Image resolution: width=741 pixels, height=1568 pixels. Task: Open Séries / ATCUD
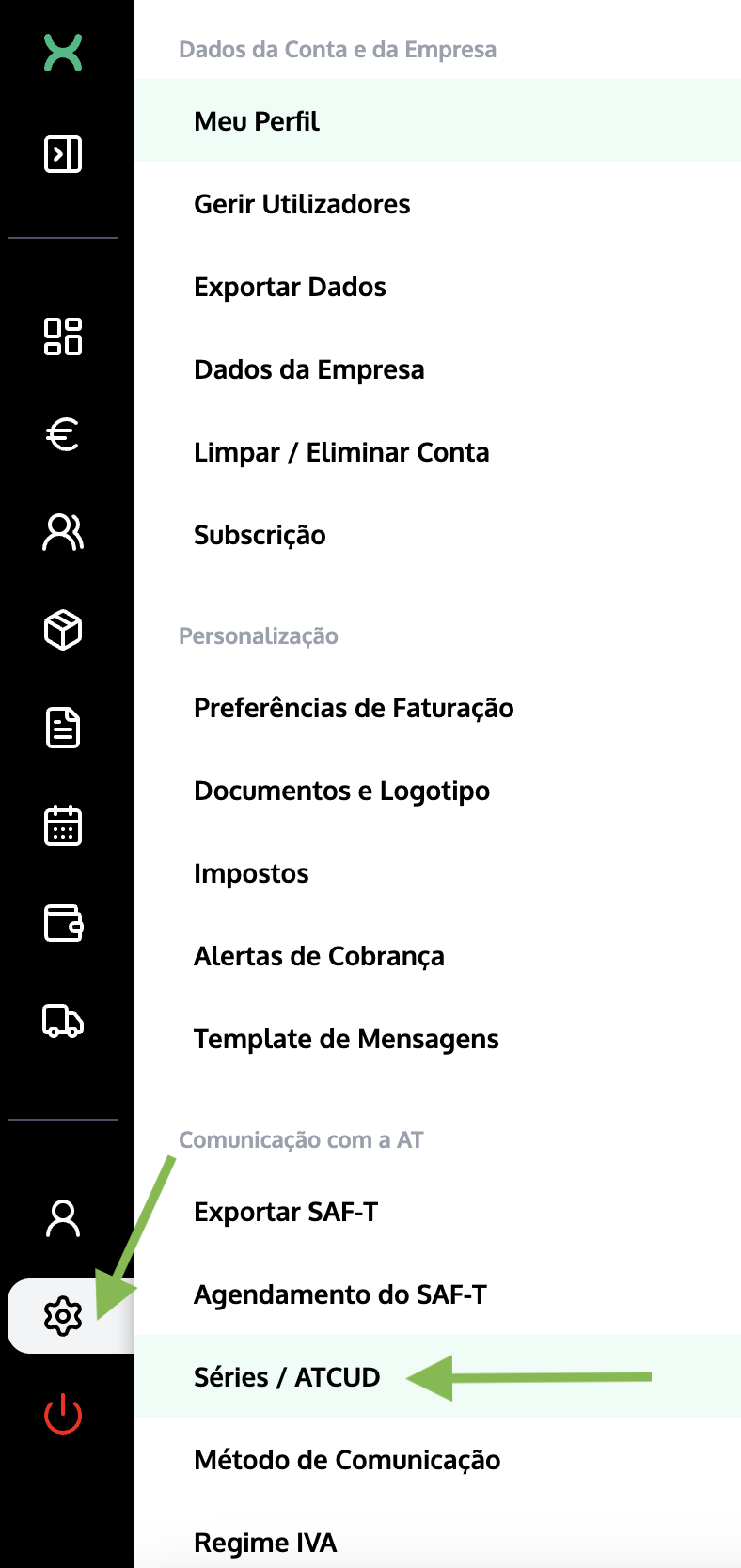click(x=287, y=1377)
